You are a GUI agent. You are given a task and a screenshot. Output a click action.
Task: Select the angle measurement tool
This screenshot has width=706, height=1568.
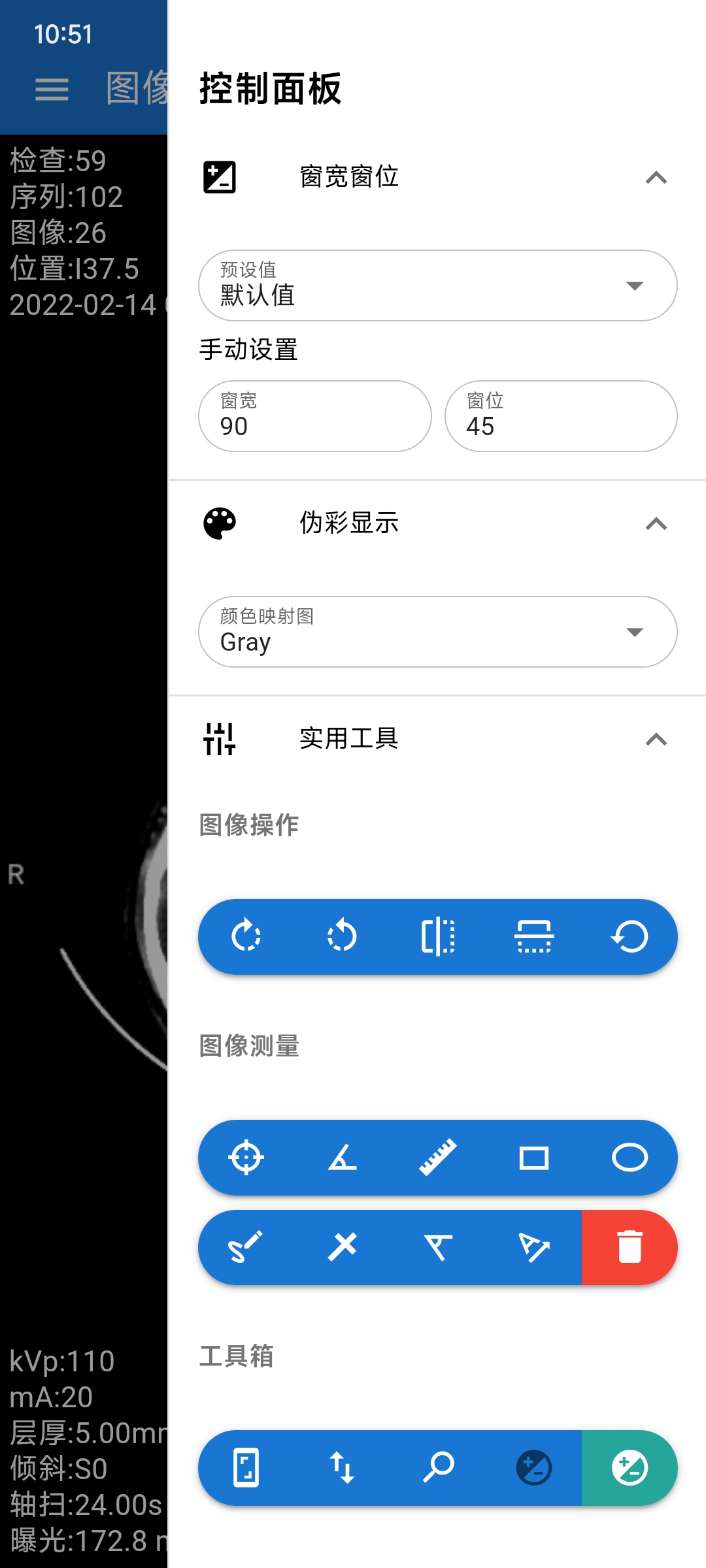click(342, 1158)
